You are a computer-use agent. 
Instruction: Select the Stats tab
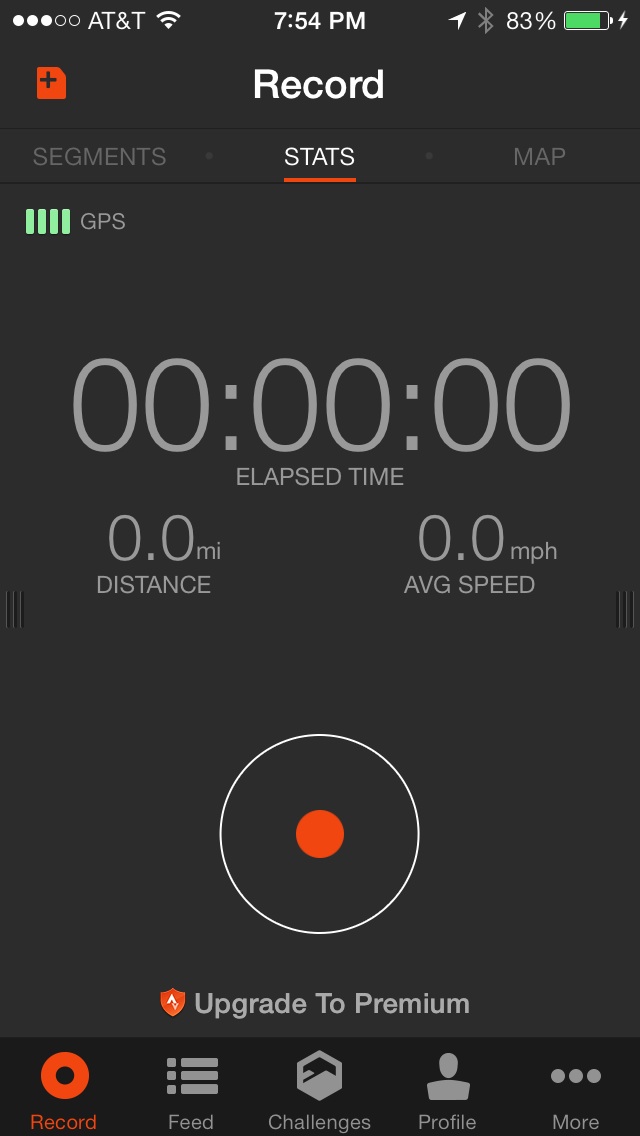coord(319,157)
